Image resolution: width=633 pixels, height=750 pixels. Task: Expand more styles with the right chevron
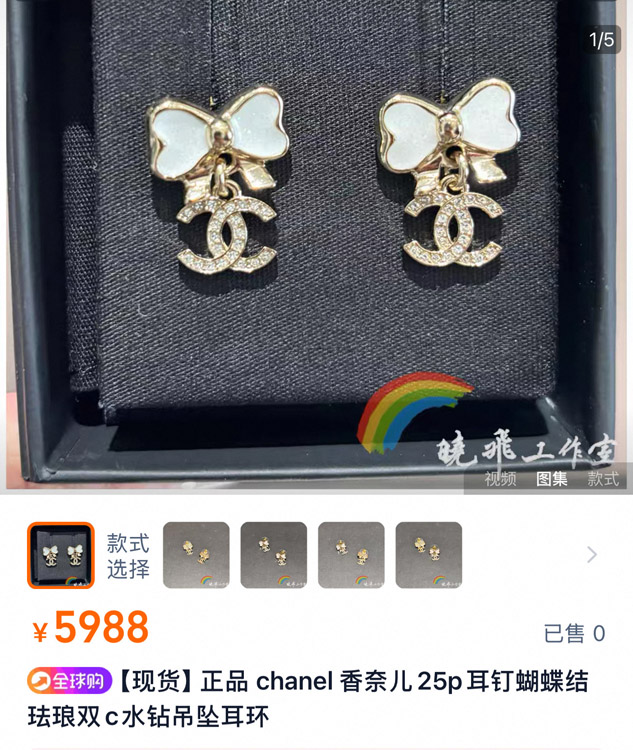point(592,555)
